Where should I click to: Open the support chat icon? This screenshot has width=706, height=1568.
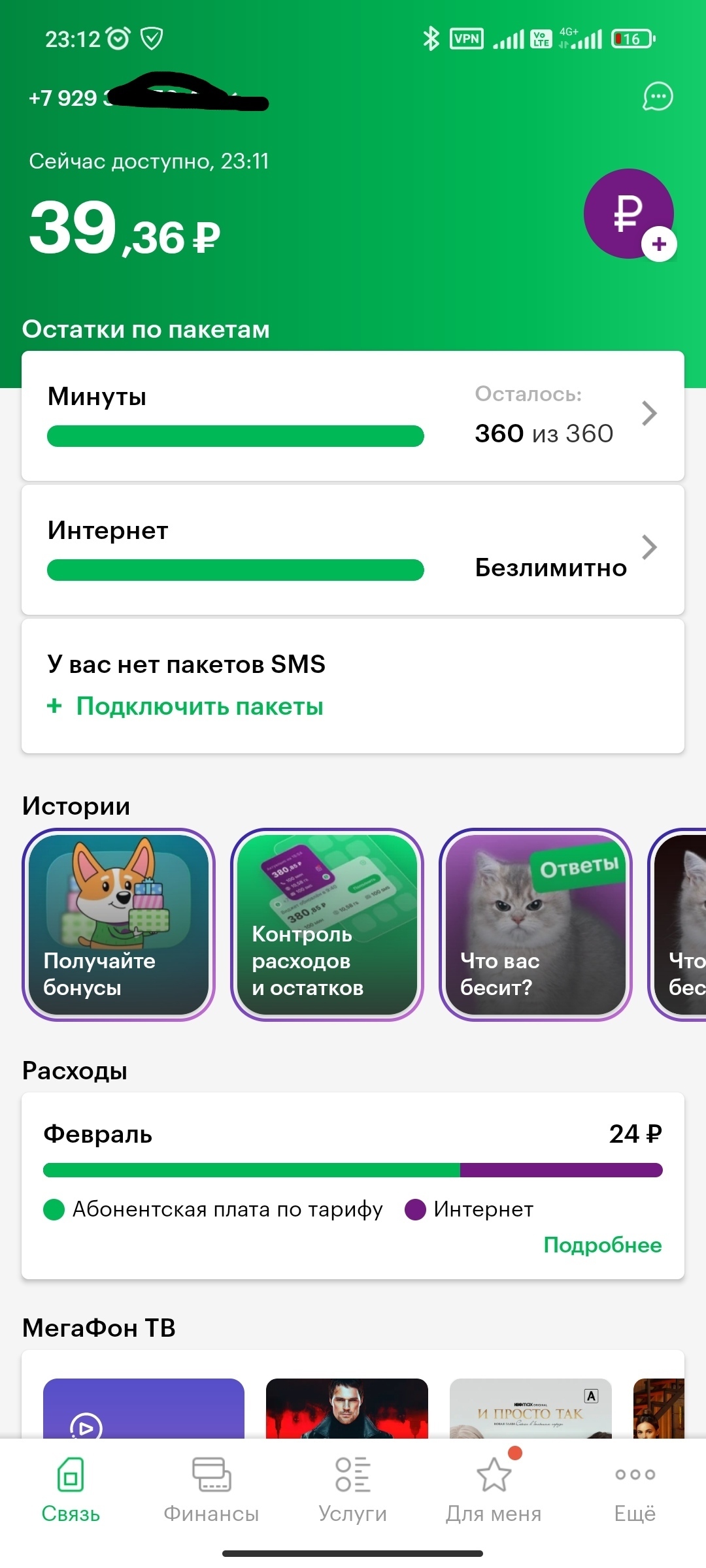[658, 97]
